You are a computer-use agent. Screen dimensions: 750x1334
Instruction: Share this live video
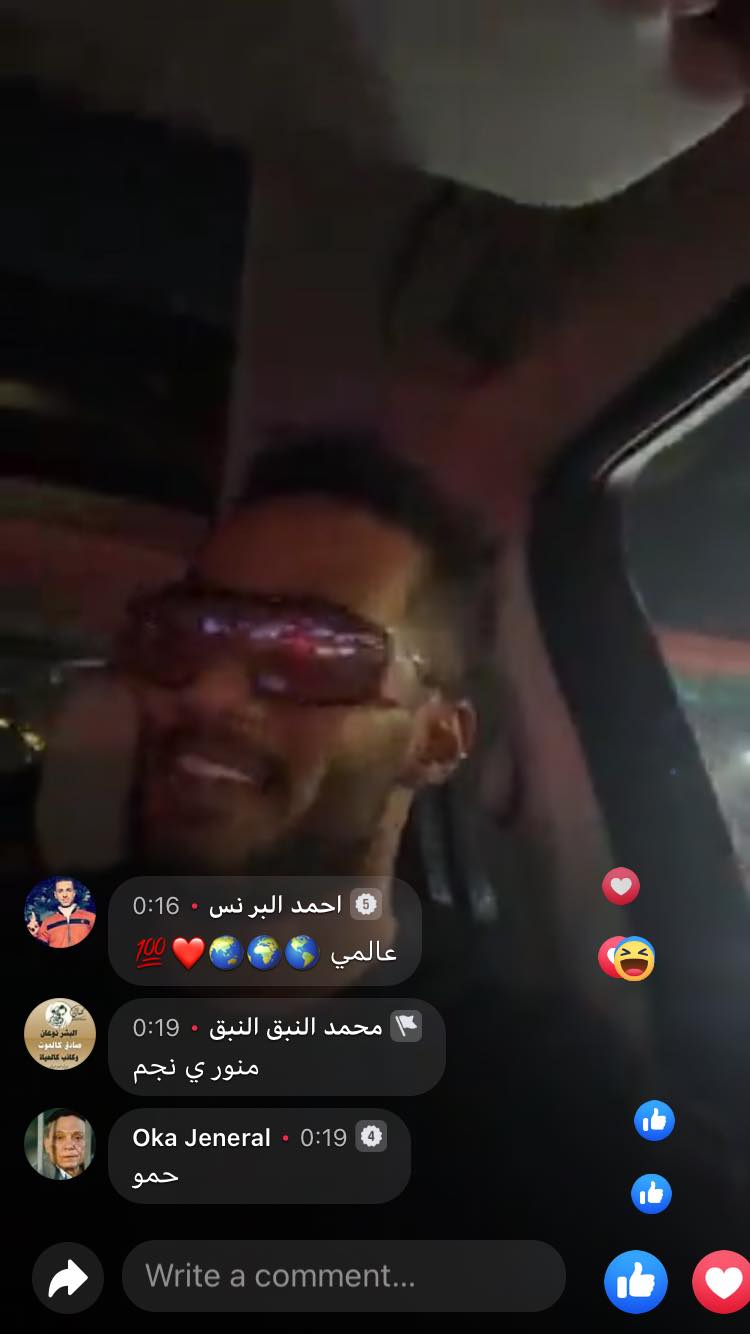pyautogui.click(x=68, y=1277)
